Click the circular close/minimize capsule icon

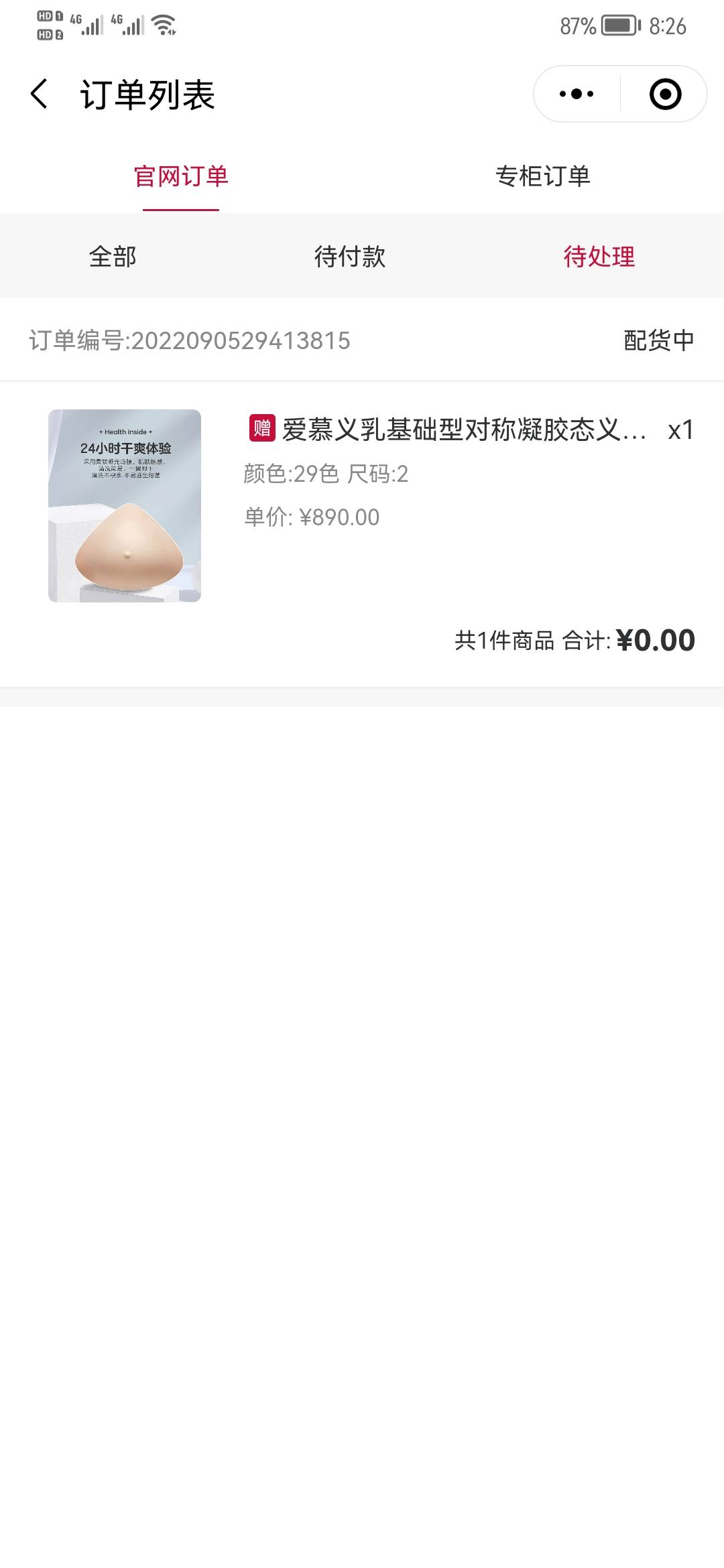tap(664, 93)
